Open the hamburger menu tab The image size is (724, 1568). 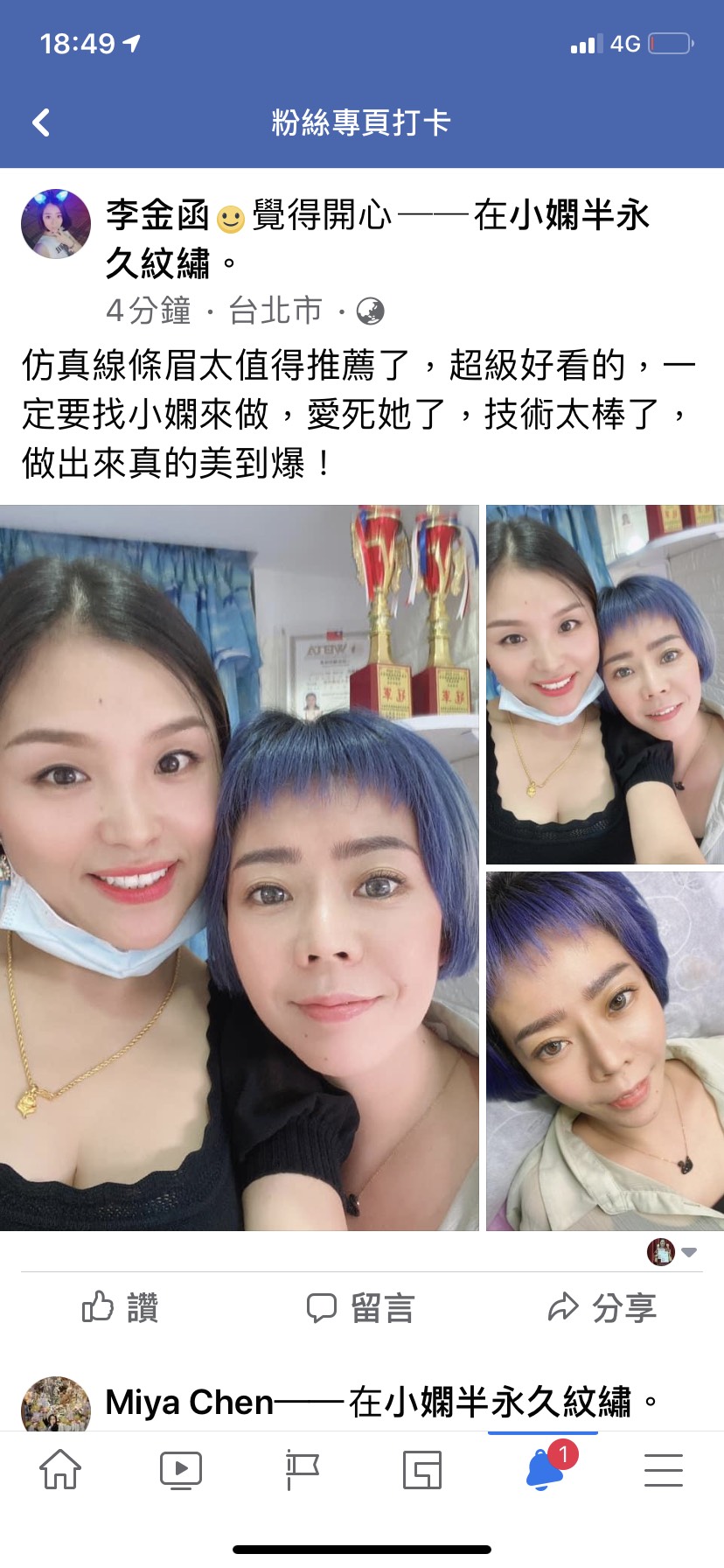pyautogui.click(x=664, y=1469)
